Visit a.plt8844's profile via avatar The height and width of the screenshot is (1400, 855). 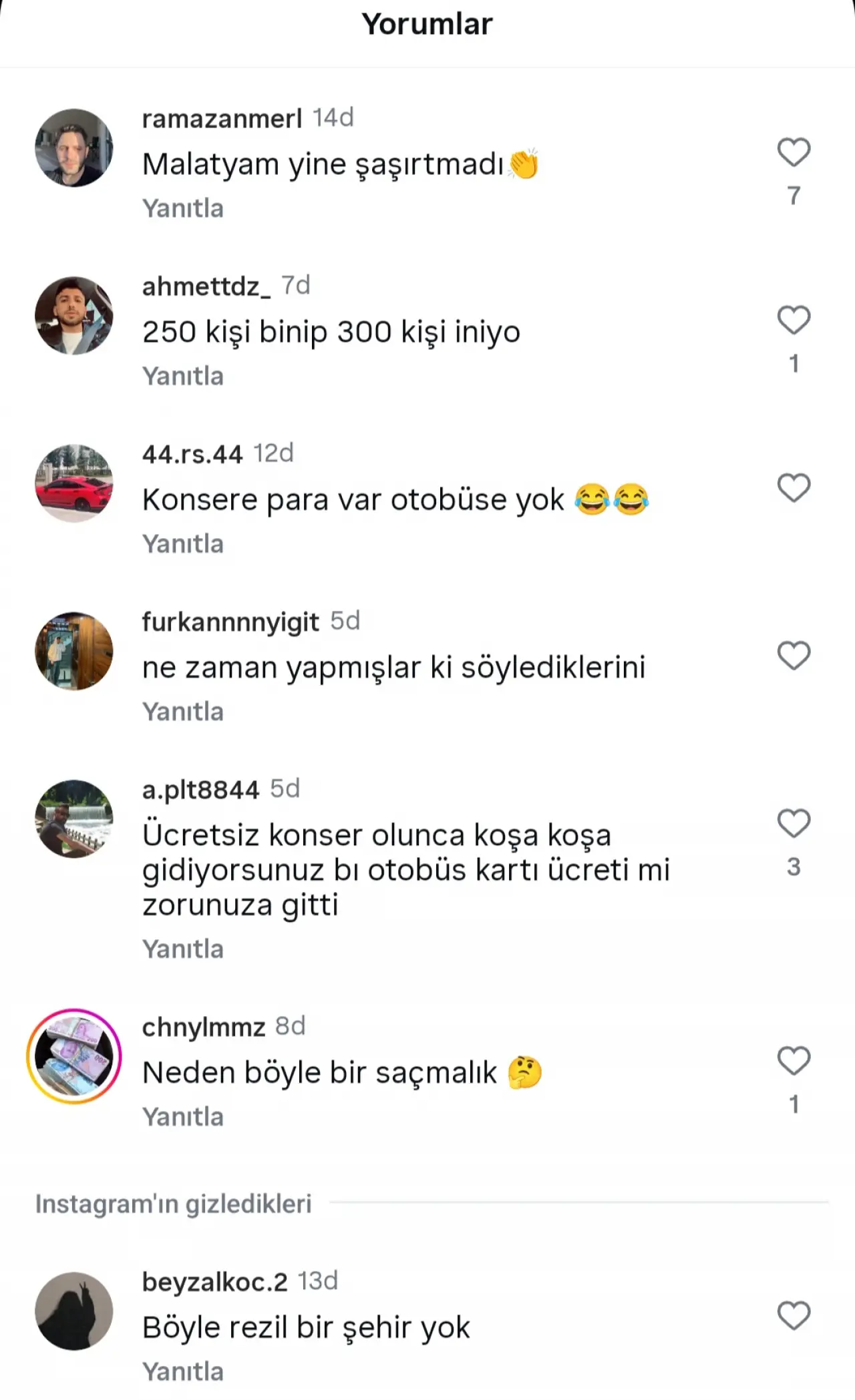tap(74, 819)
